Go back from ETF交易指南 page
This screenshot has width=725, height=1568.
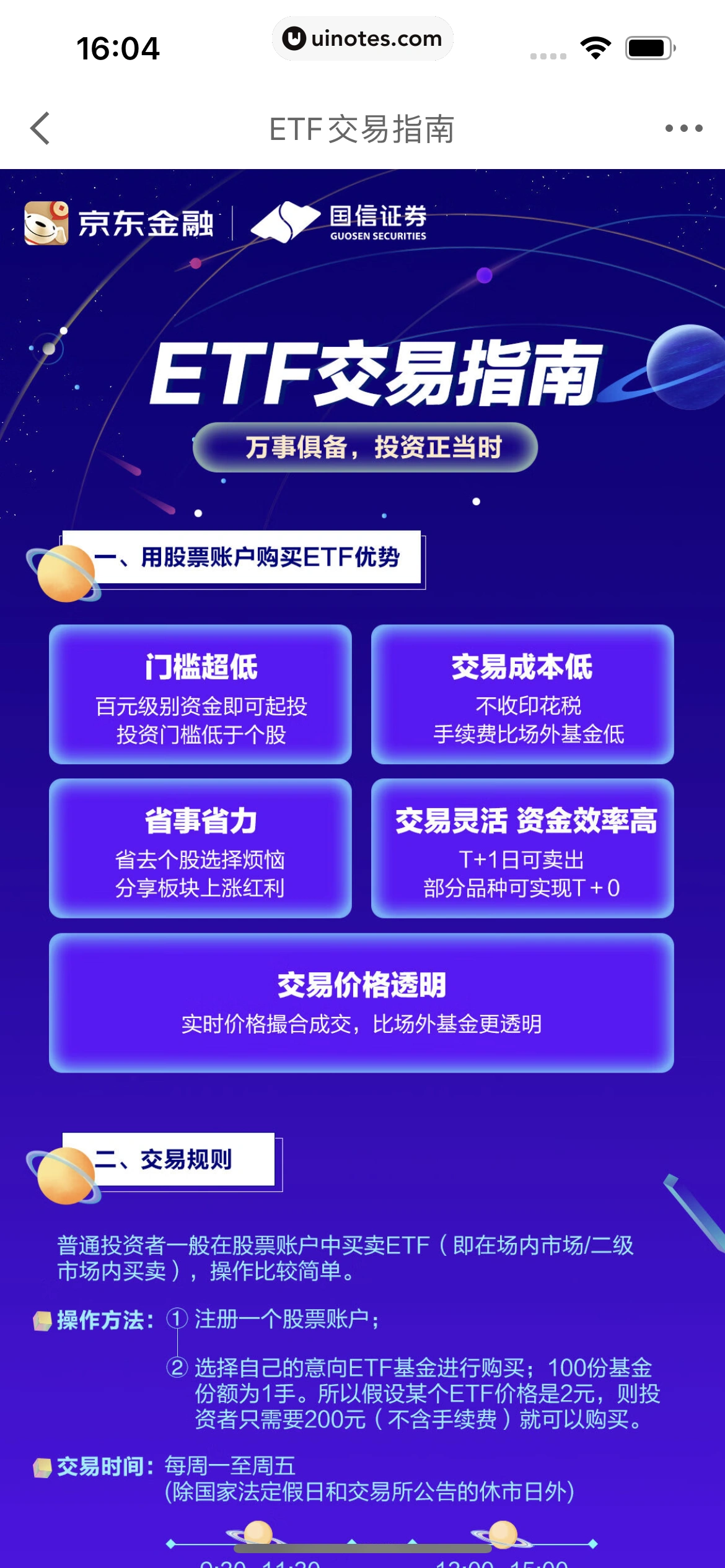point(40,129)
